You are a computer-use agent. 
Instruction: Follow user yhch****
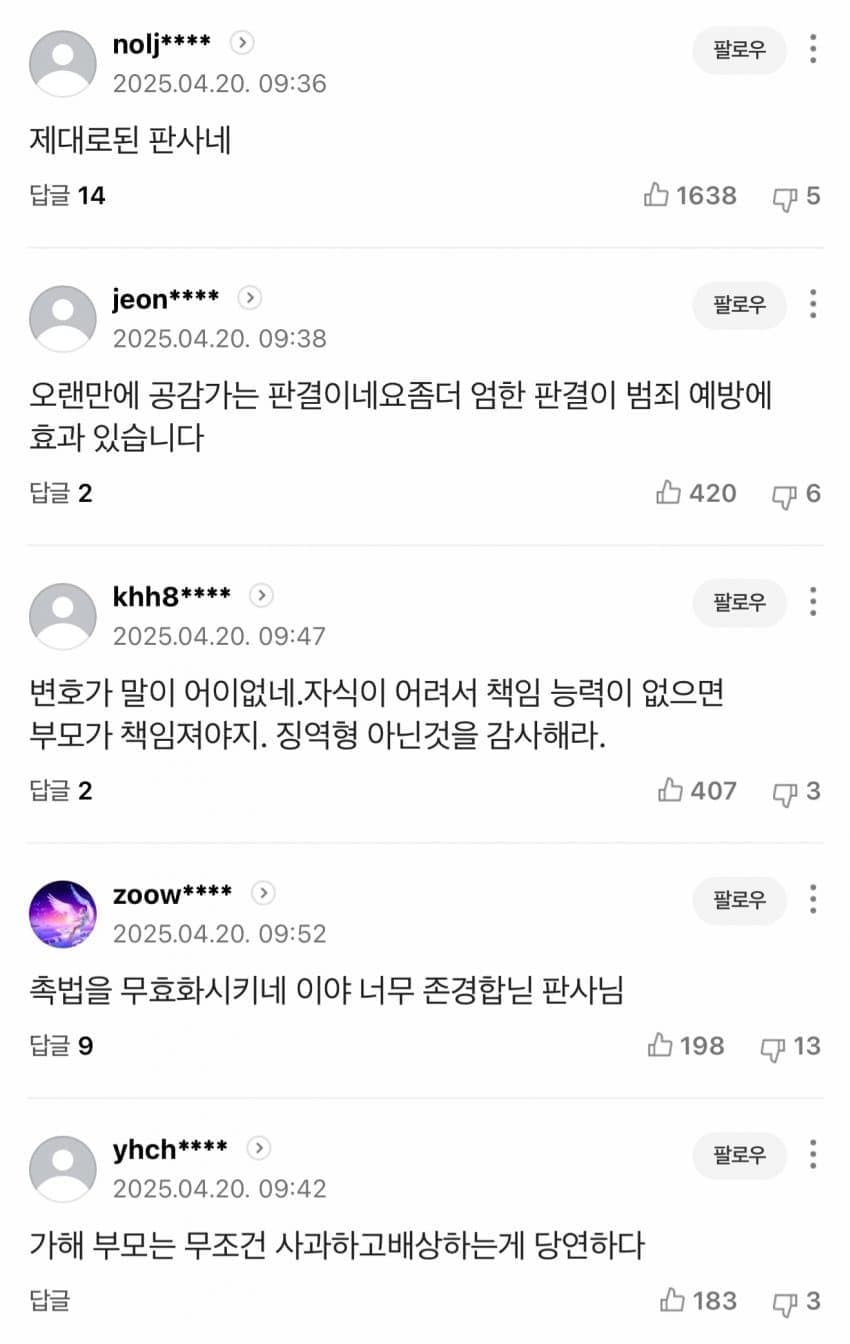click(x=739, y=1155)
